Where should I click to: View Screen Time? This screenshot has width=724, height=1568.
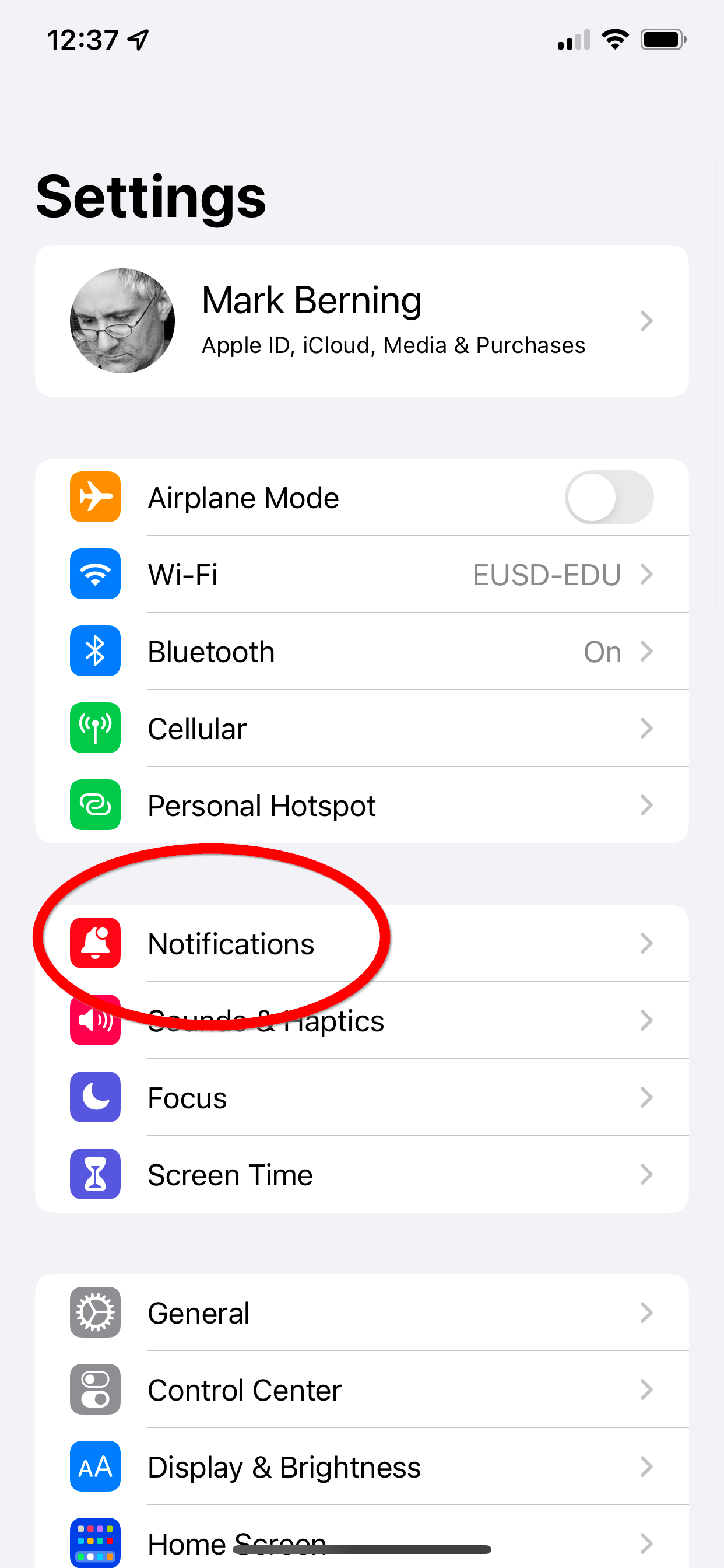tap(361, 1175)
